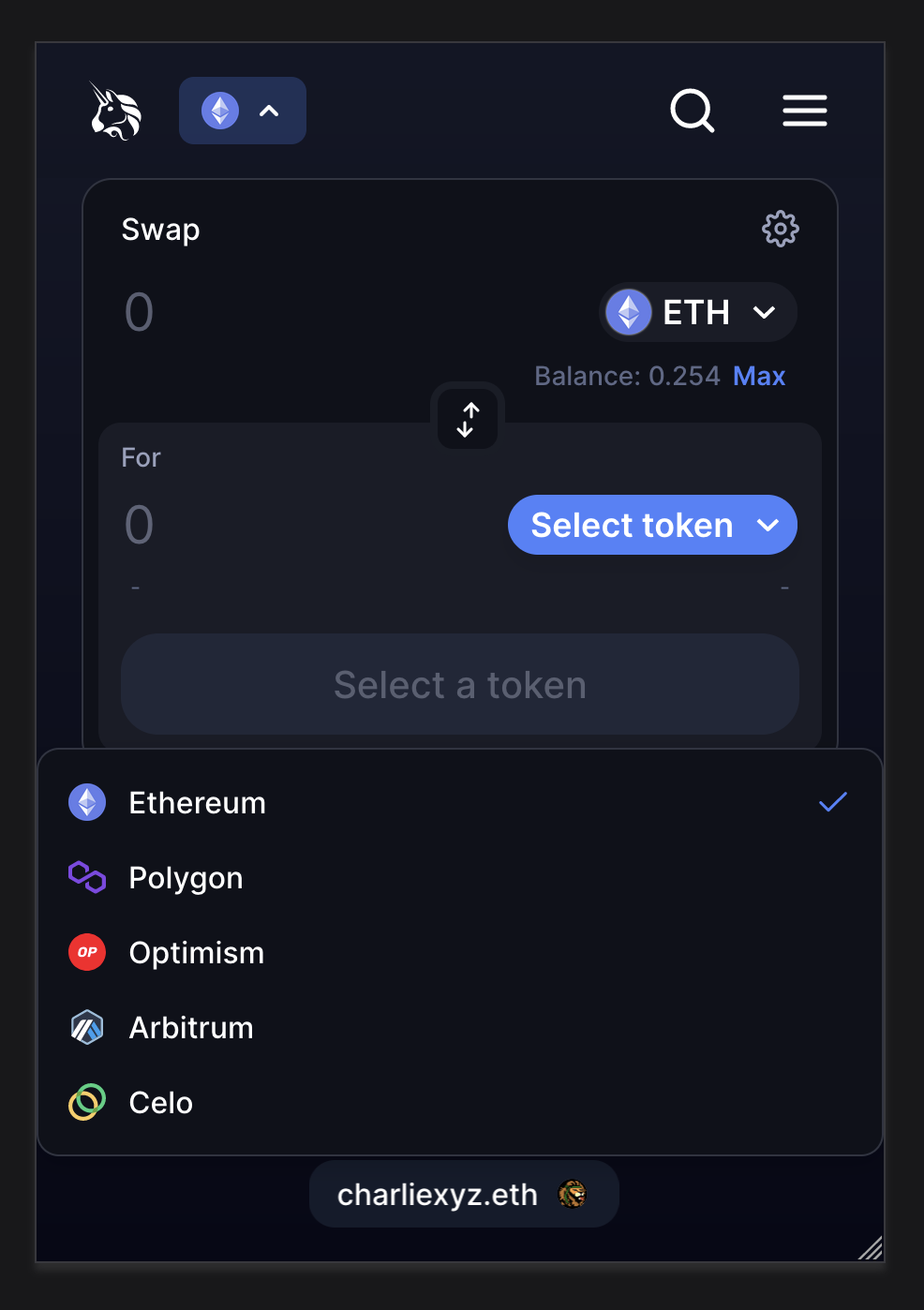Viewport: 924px width, 1310px height.
Task: Open the Select token dropdown
Action: pyautogui.click(x=652, y=525)
